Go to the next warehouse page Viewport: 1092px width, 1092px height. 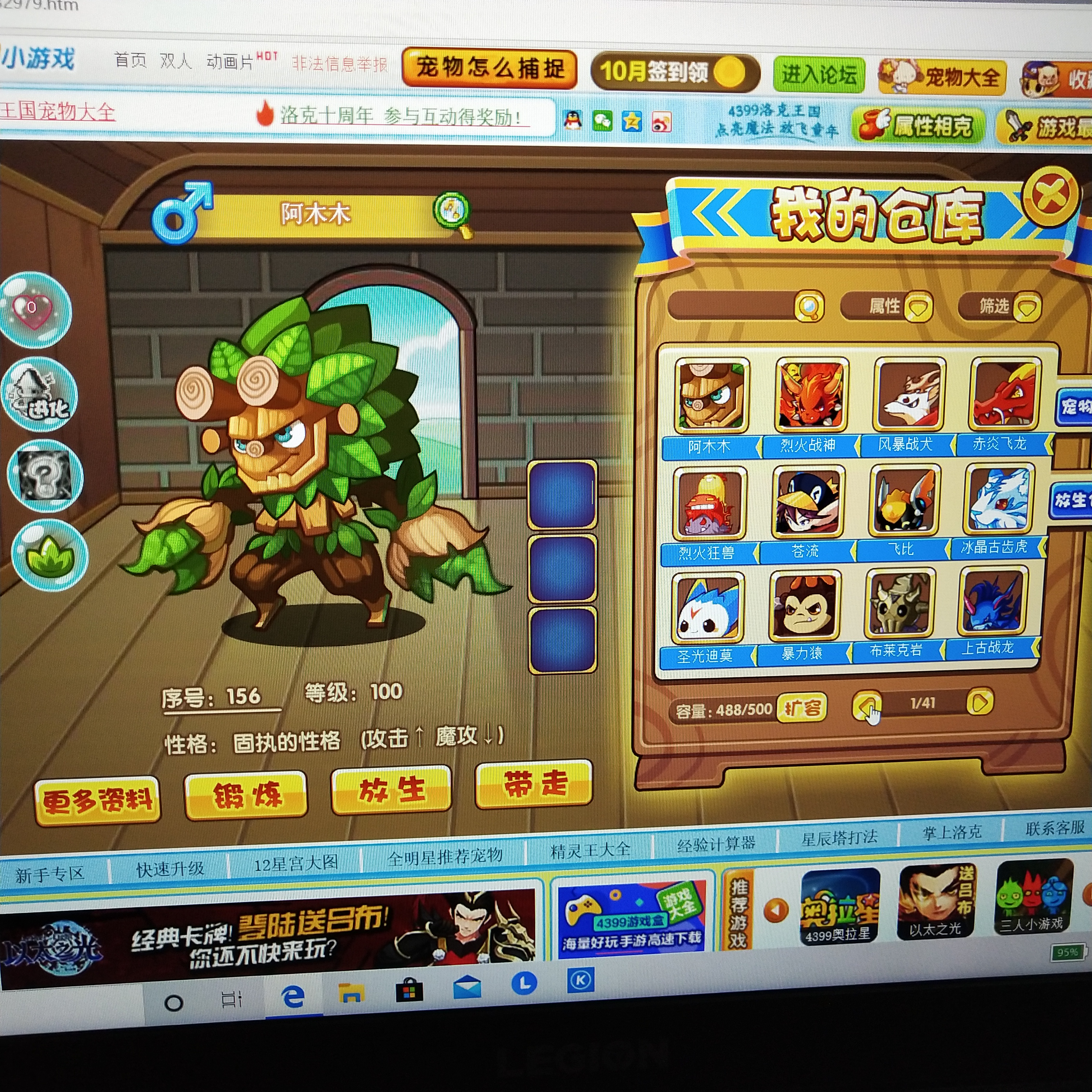pyautogui.click(x=980, y=703)
